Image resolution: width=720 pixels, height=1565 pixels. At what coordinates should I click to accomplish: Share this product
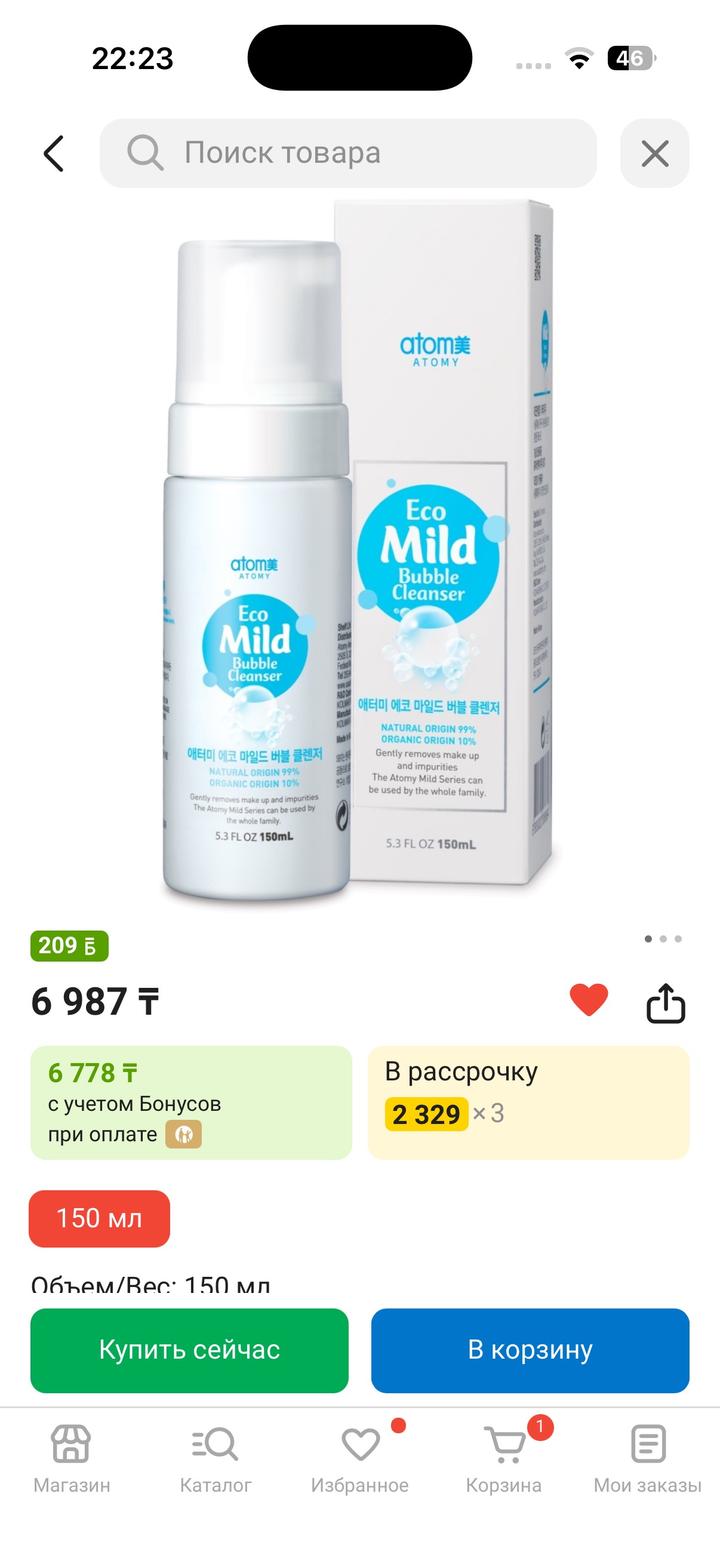(665, 1002)
